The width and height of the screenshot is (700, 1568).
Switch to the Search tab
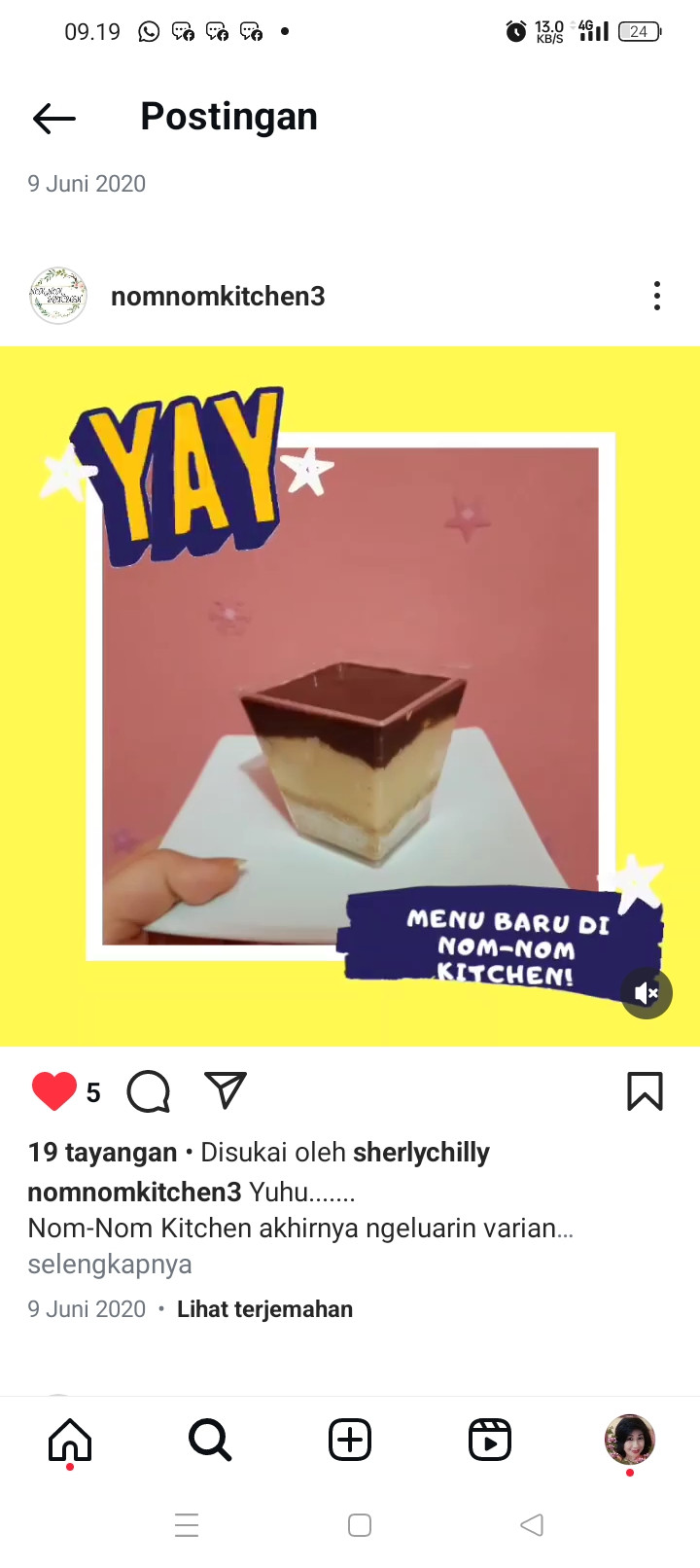coord(210,1440)
